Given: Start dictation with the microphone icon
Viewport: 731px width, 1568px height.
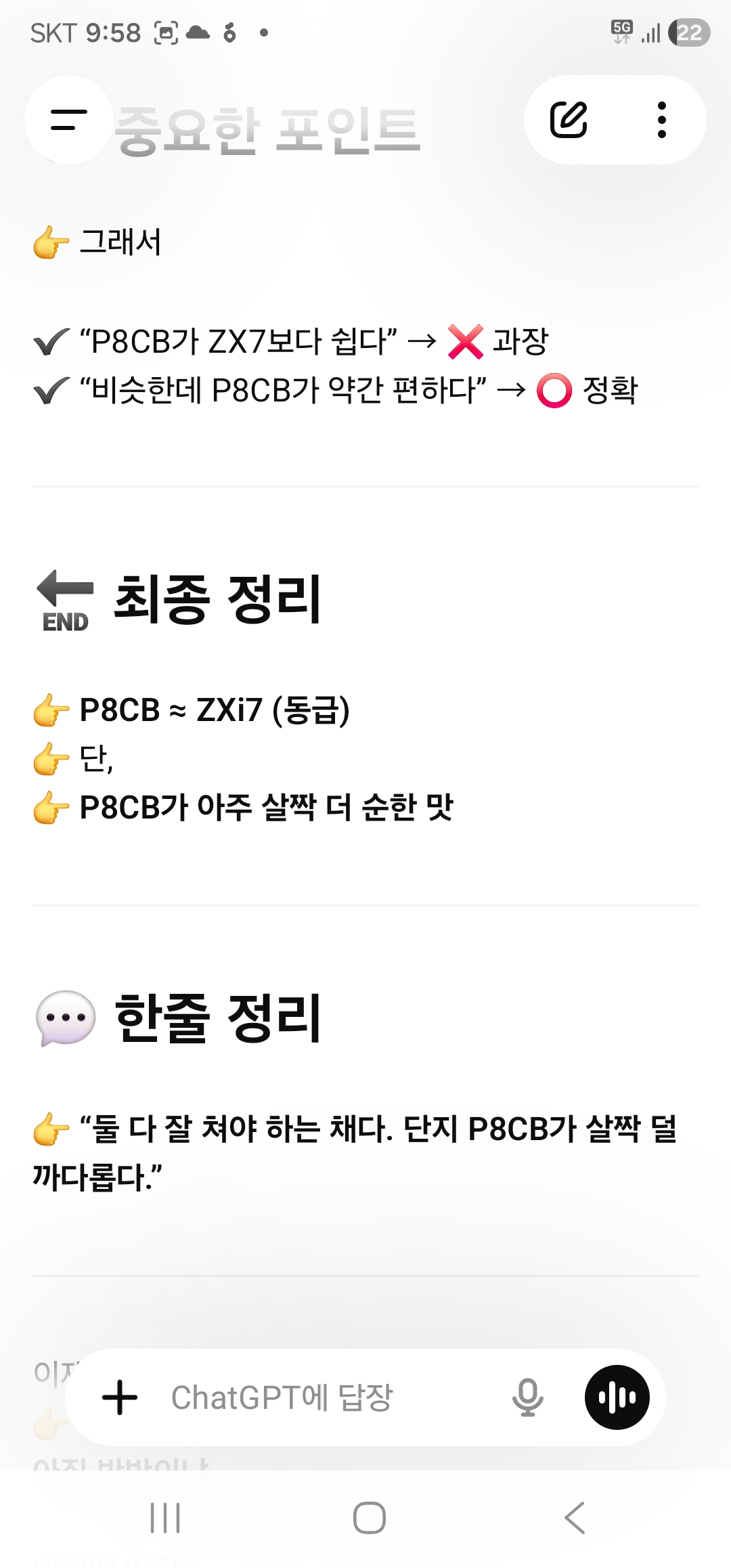Looking at the screenshot, I should [x=527, y=1397].
